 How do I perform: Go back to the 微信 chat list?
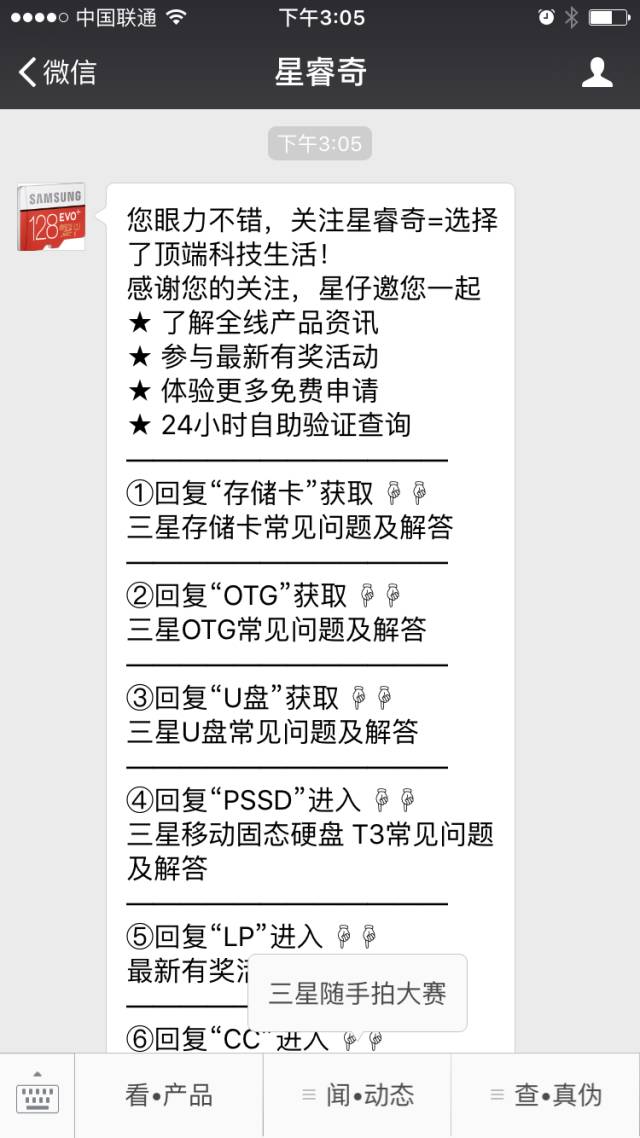58,72
